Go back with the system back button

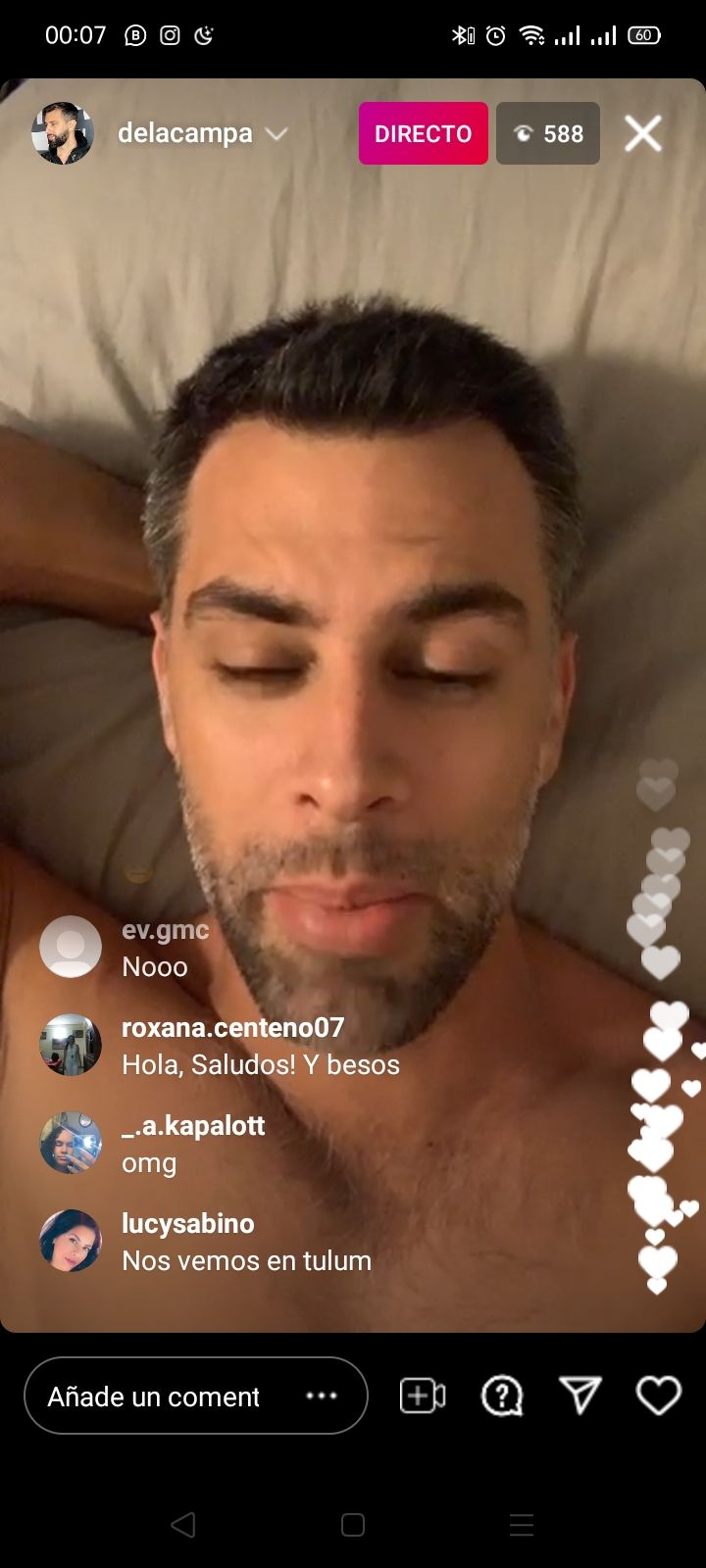[183, 1525]
